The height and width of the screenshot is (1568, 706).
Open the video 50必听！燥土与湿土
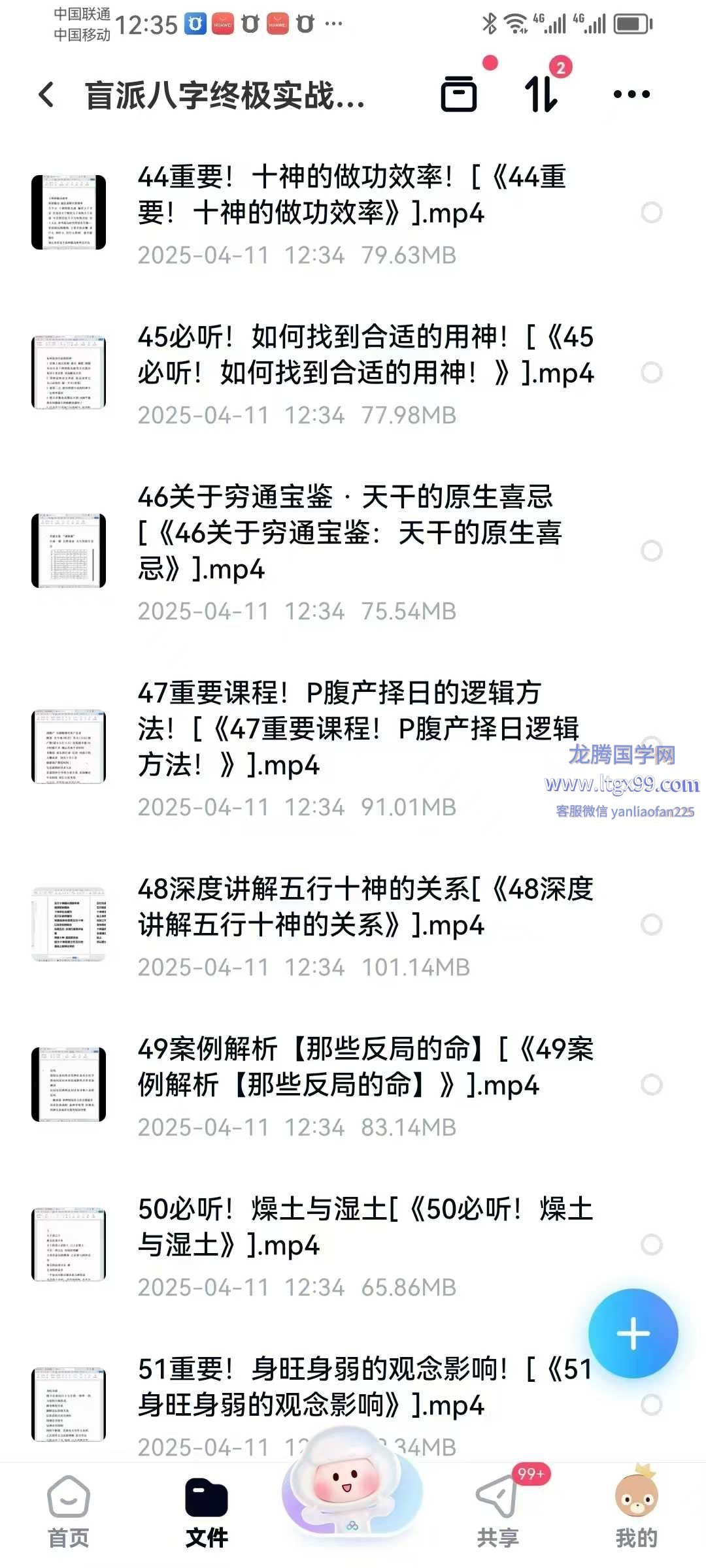click(365, 1227)
